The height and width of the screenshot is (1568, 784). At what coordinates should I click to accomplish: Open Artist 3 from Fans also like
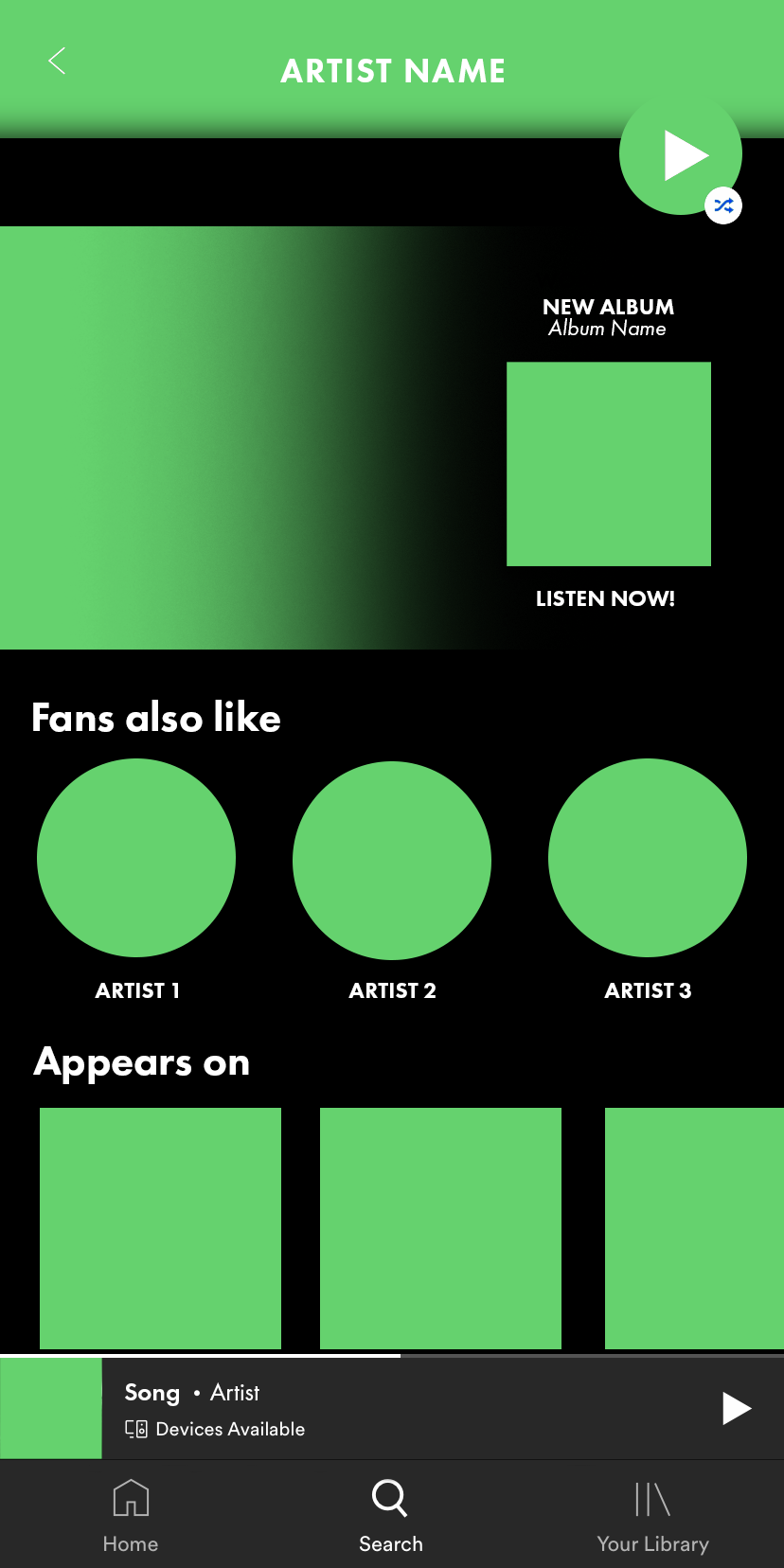click(648, 858)
